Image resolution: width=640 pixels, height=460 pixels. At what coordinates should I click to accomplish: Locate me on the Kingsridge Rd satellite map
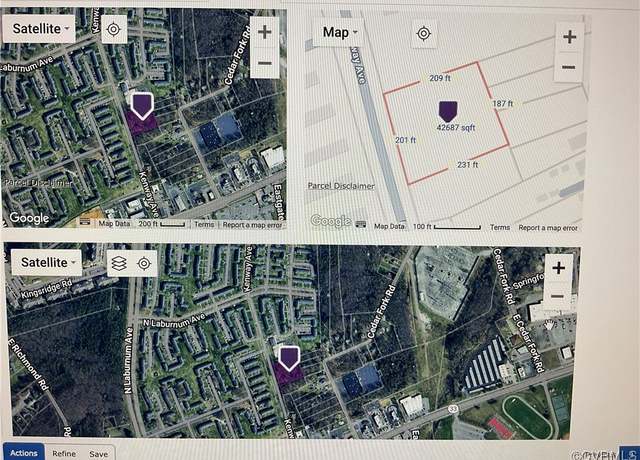(x=144, y=263)
